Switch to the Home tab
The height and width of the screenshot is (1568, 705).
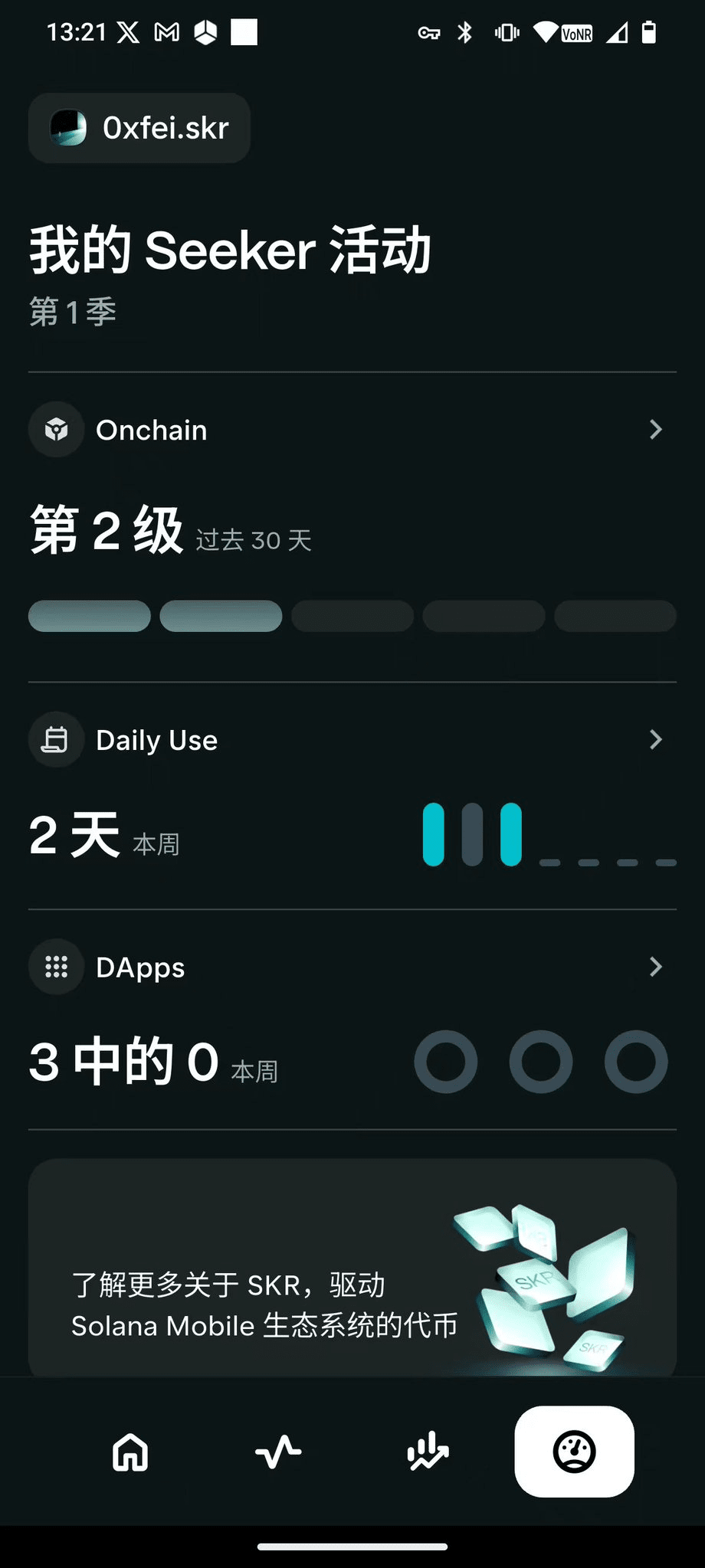point(130,1452)
